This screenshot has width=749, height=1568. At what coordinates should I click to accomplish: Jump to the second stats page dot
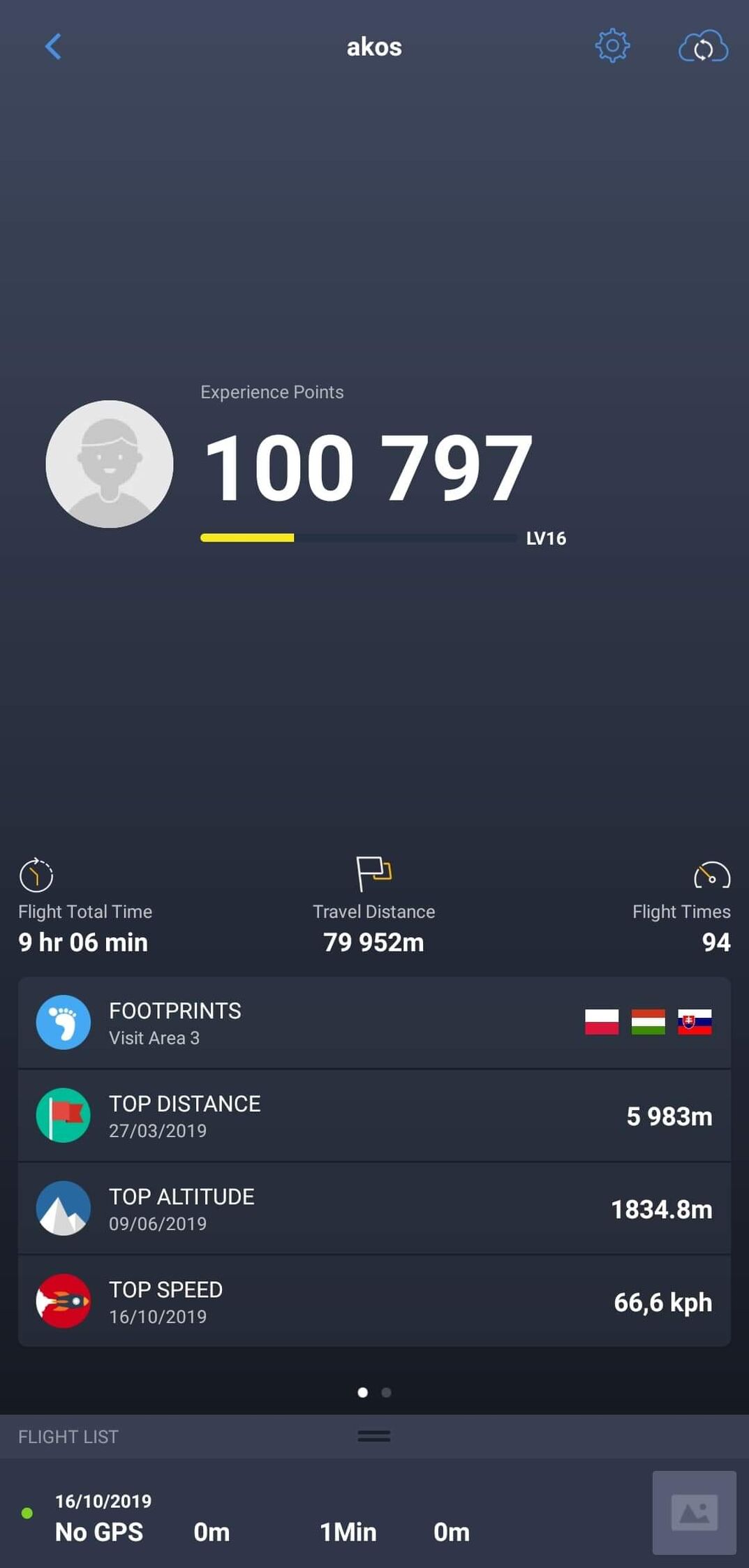pos(386,1392)
